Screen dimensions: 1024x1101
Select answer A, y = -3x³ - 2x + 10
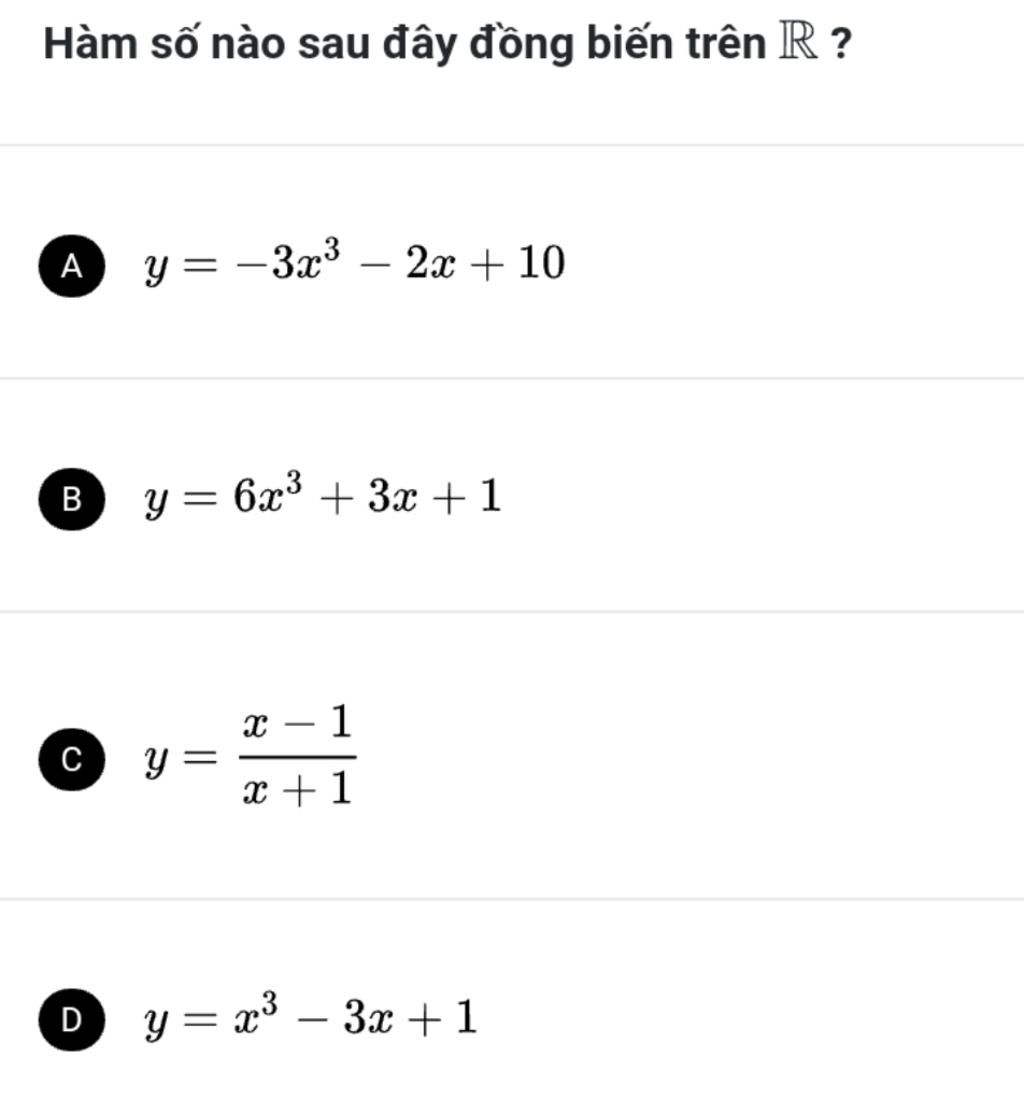(71, 266)
